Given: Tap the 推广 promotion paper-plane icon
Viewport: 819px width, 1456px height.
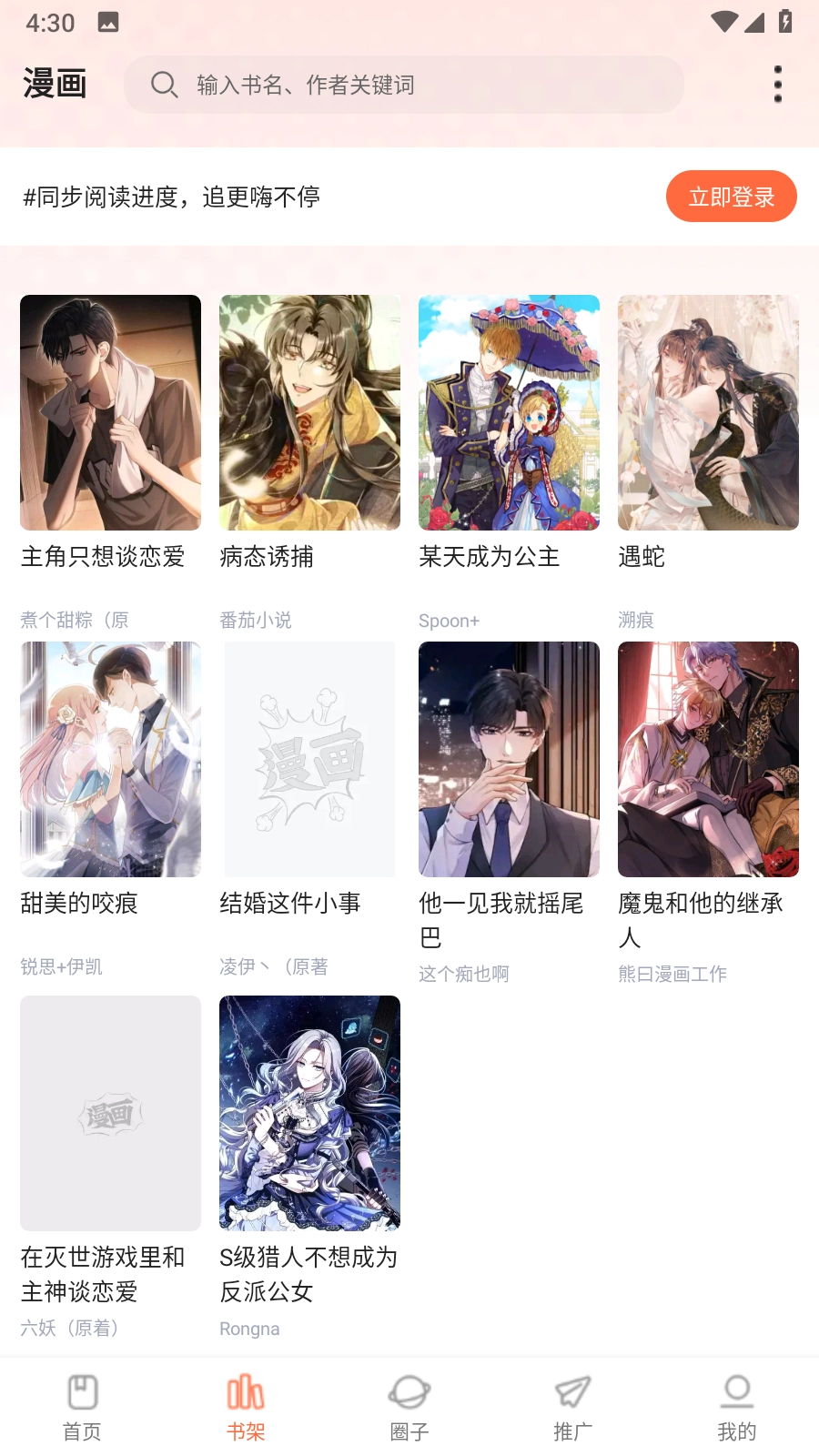Looking at the screenshot, I should (571, 1392).
